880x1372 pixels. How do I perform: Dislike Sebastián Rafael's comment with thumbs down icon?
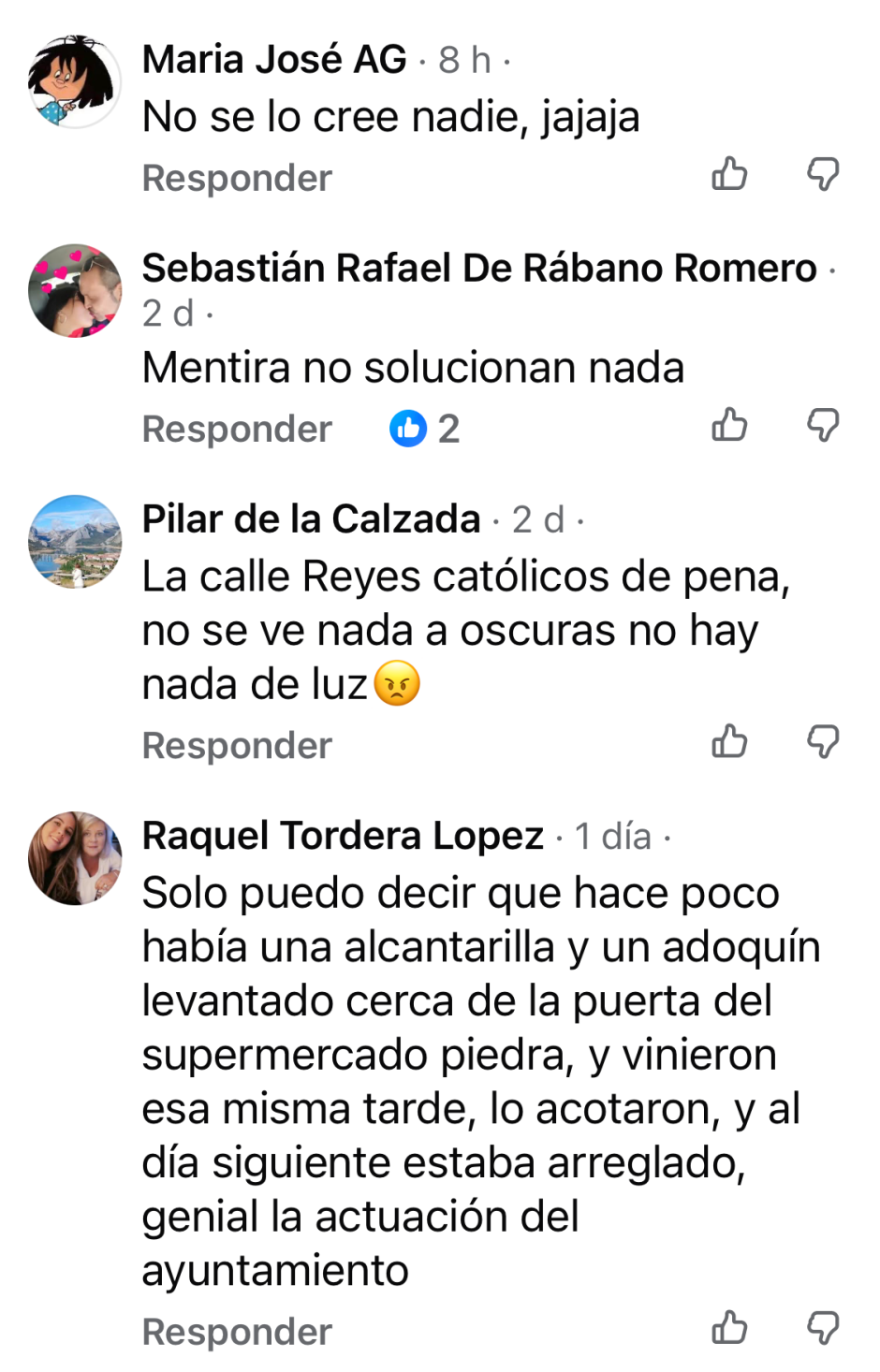tap(825, 426)
